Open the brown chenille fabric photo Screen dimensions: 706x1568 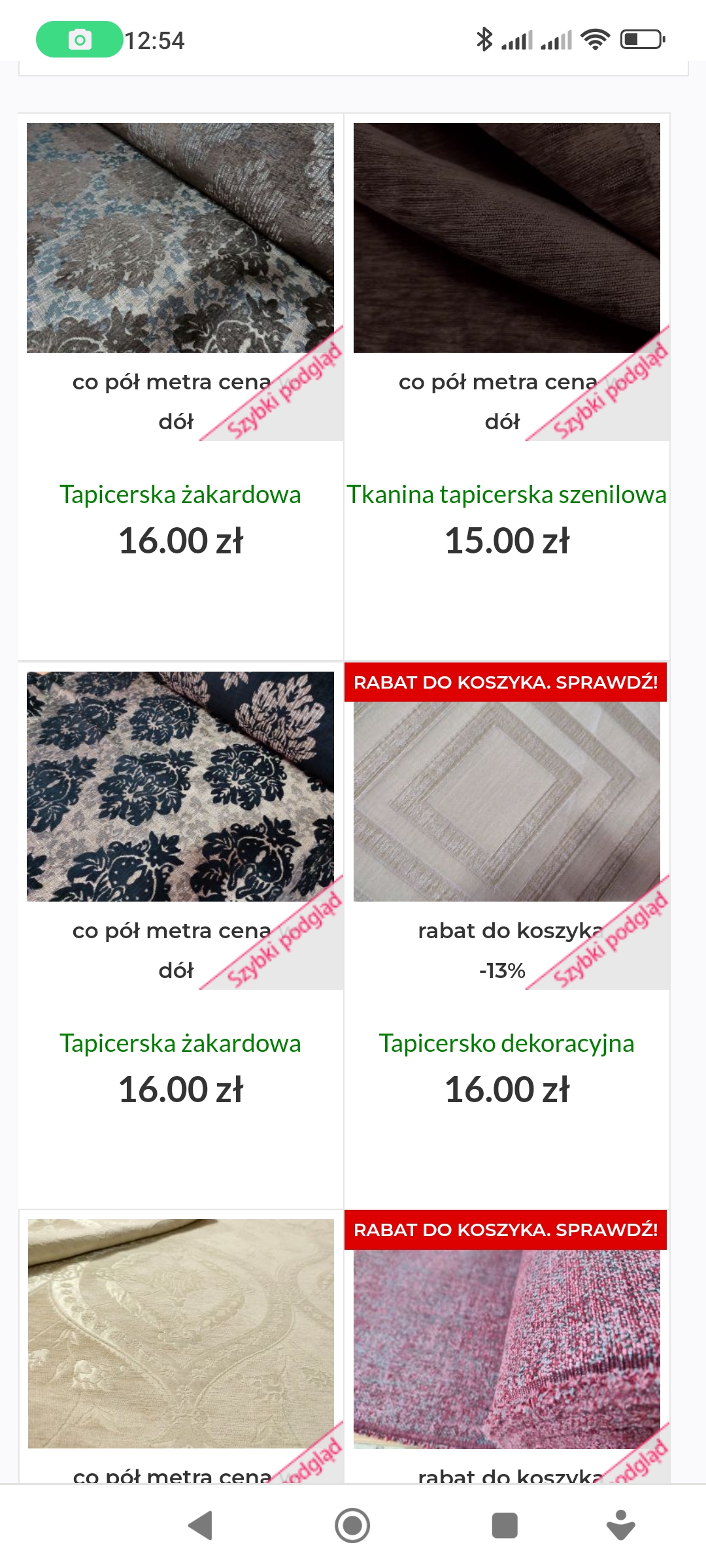507,238
